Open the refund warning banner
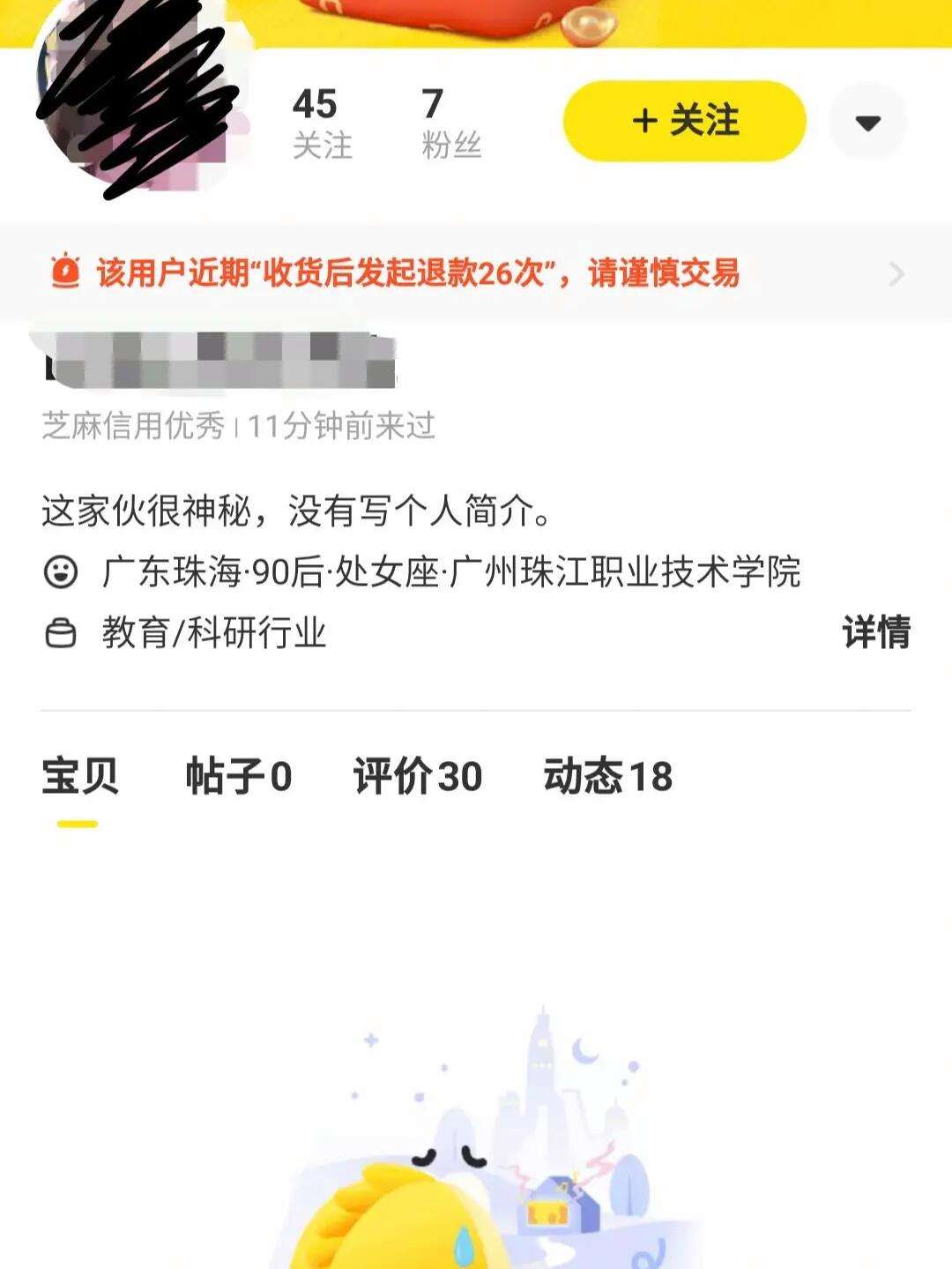Screen dimensions: 952x1269 pyautogui.click(x=476, y=273)
